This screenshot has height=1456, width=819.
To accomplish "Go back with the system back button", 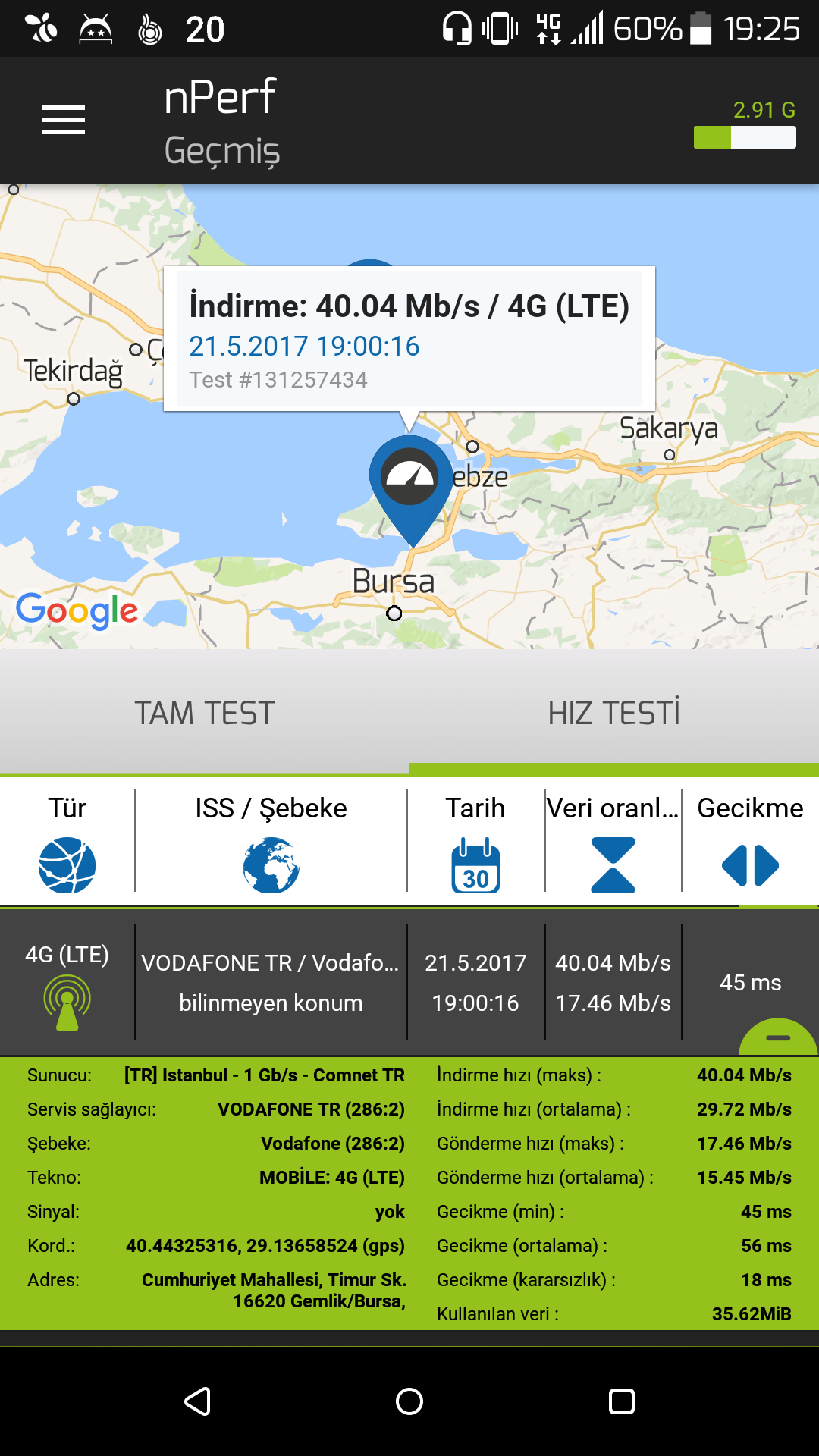I will coord(197,1401).
